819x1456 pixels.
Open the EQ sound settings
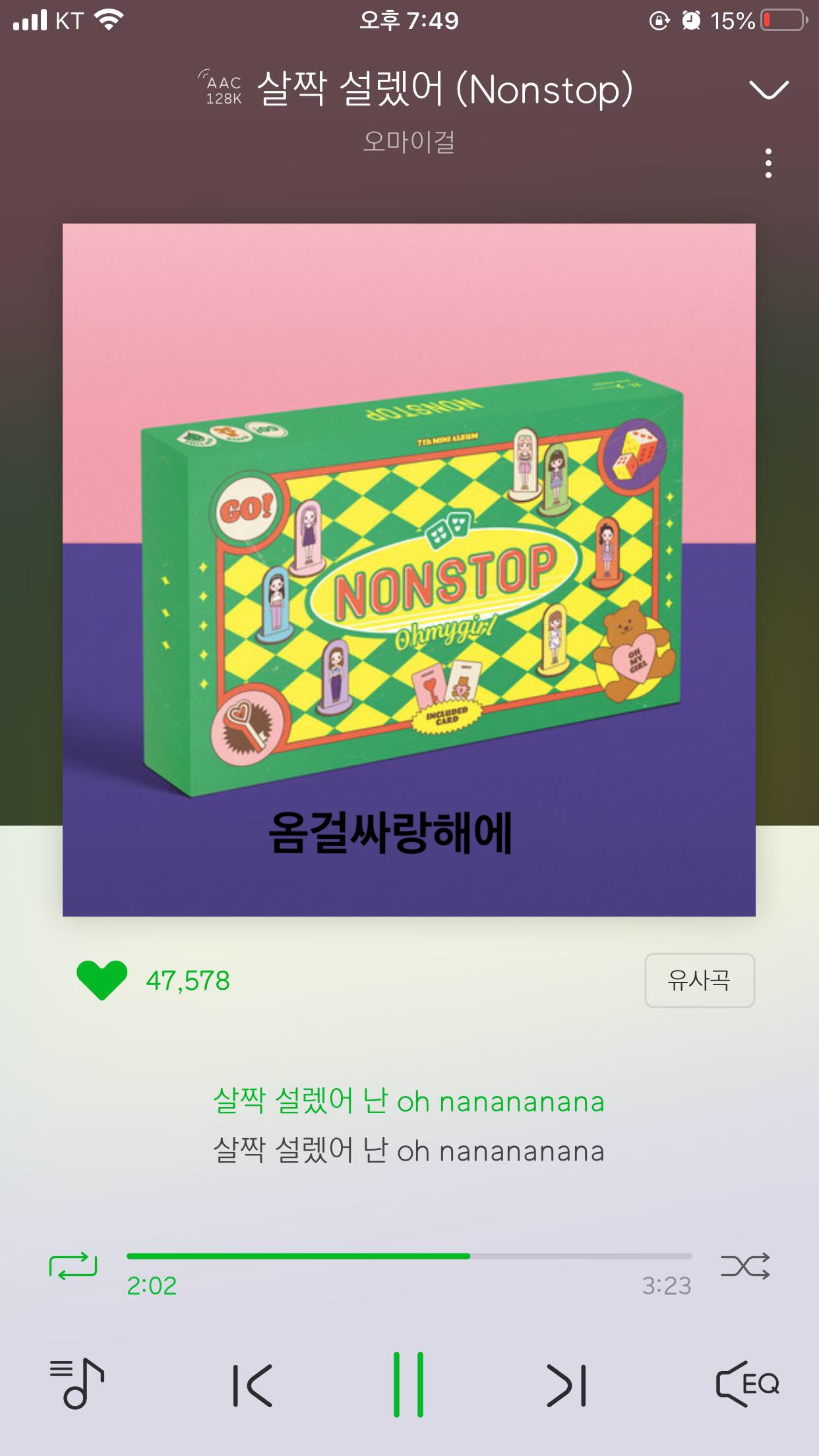pyautogui.click(x=748, y=1383)
